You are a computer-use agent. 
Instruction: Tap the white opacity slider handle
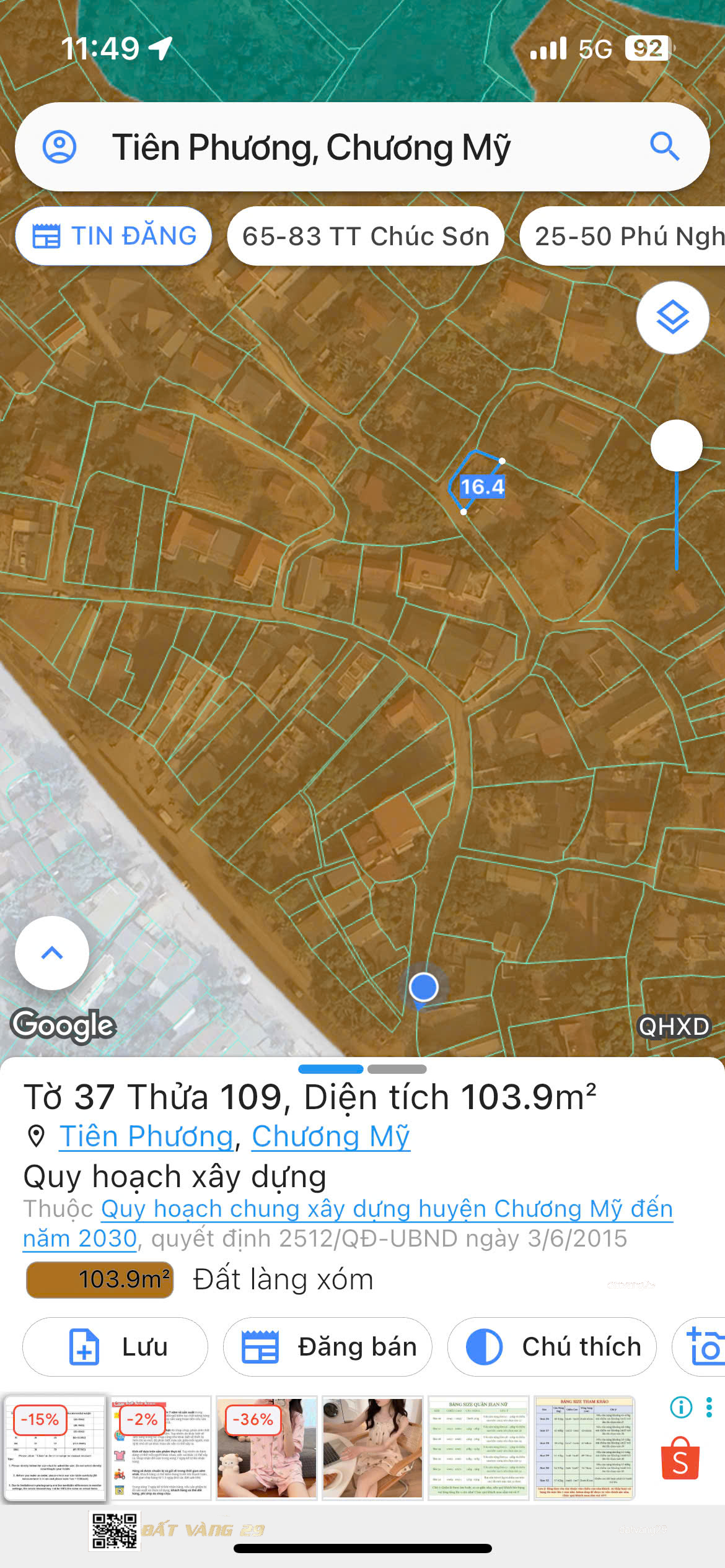tap(676, 445)
